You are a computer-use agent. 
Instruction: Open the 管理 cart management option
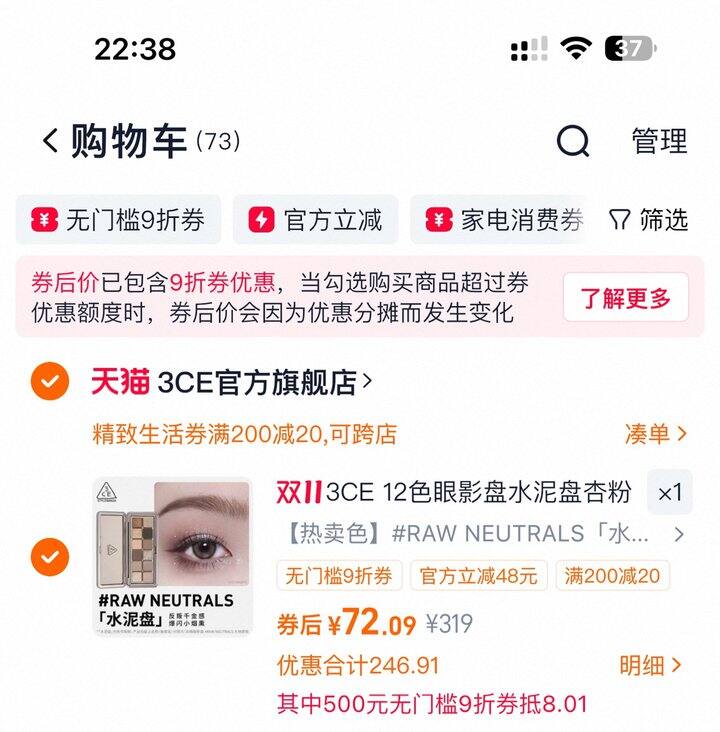pos(659,141)
